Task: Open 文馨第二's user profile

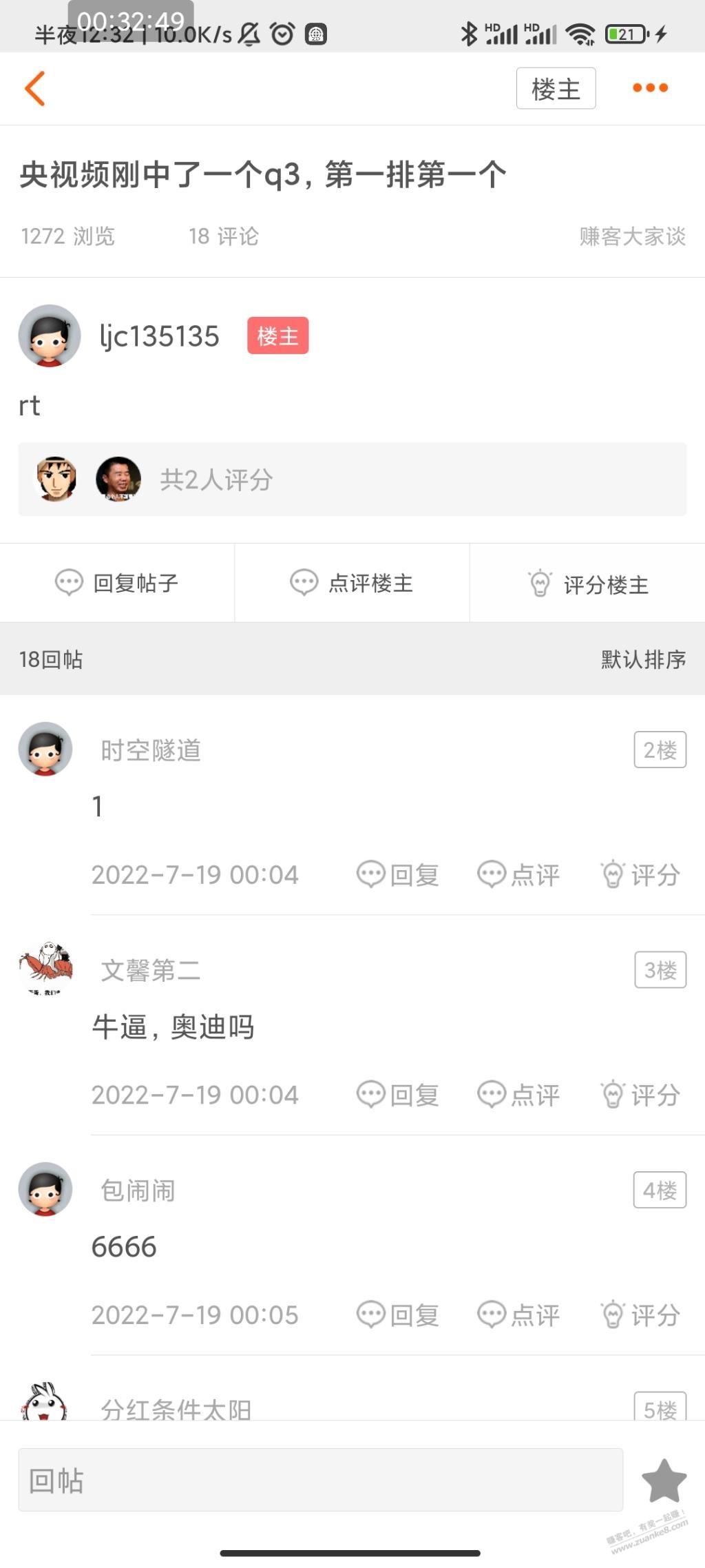Action: coord(151,970)
